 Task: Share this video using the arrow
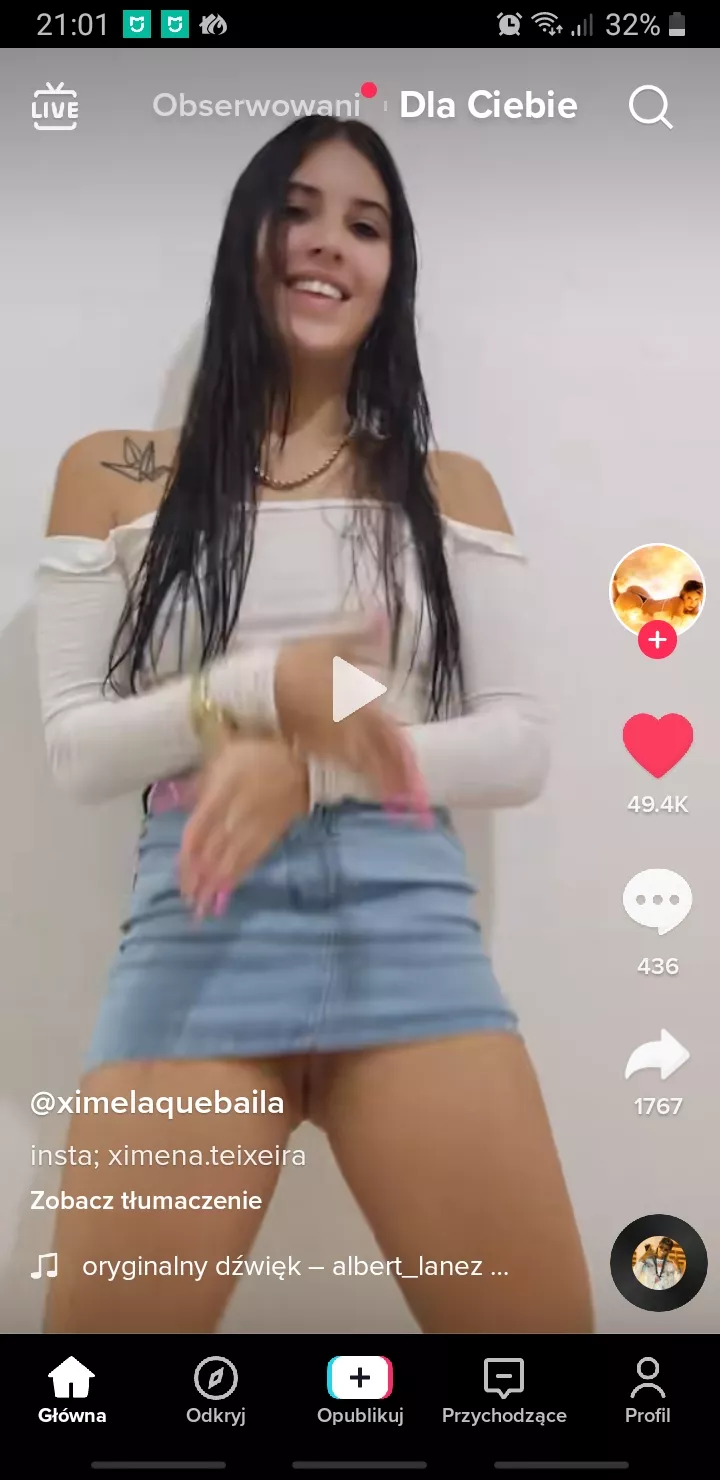657,1056
